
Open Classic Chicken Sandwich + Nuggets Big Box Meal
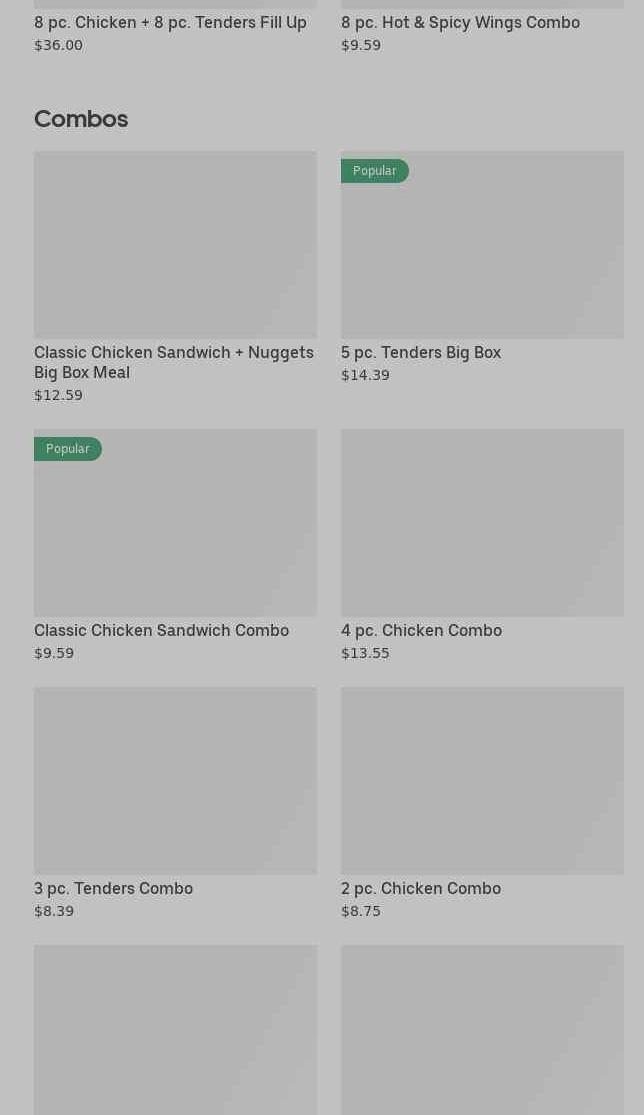(x=175, y=245)
